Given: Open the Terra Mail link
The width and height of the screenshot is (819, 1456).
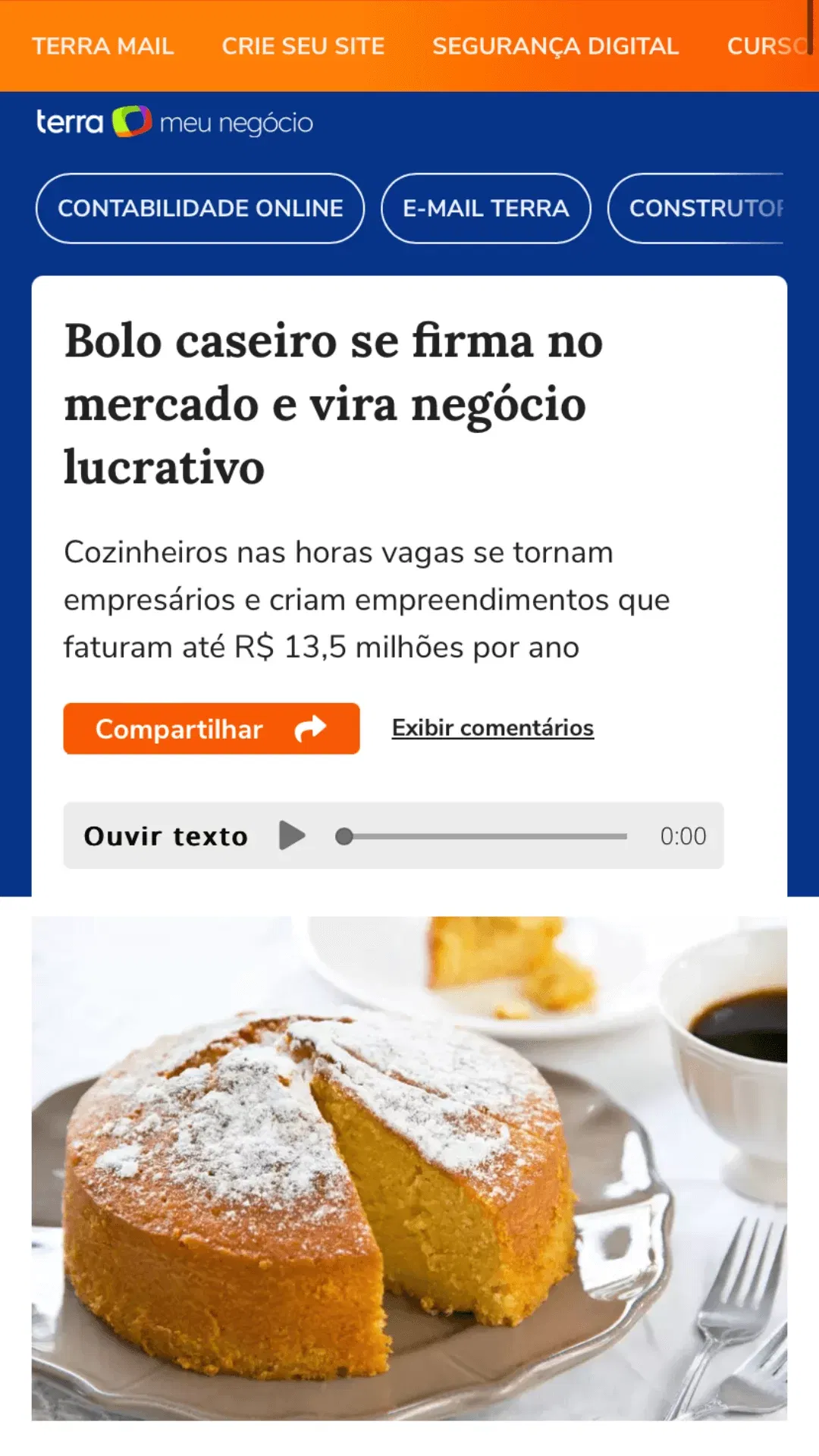Looking at the screenshot, I should 103,46.
